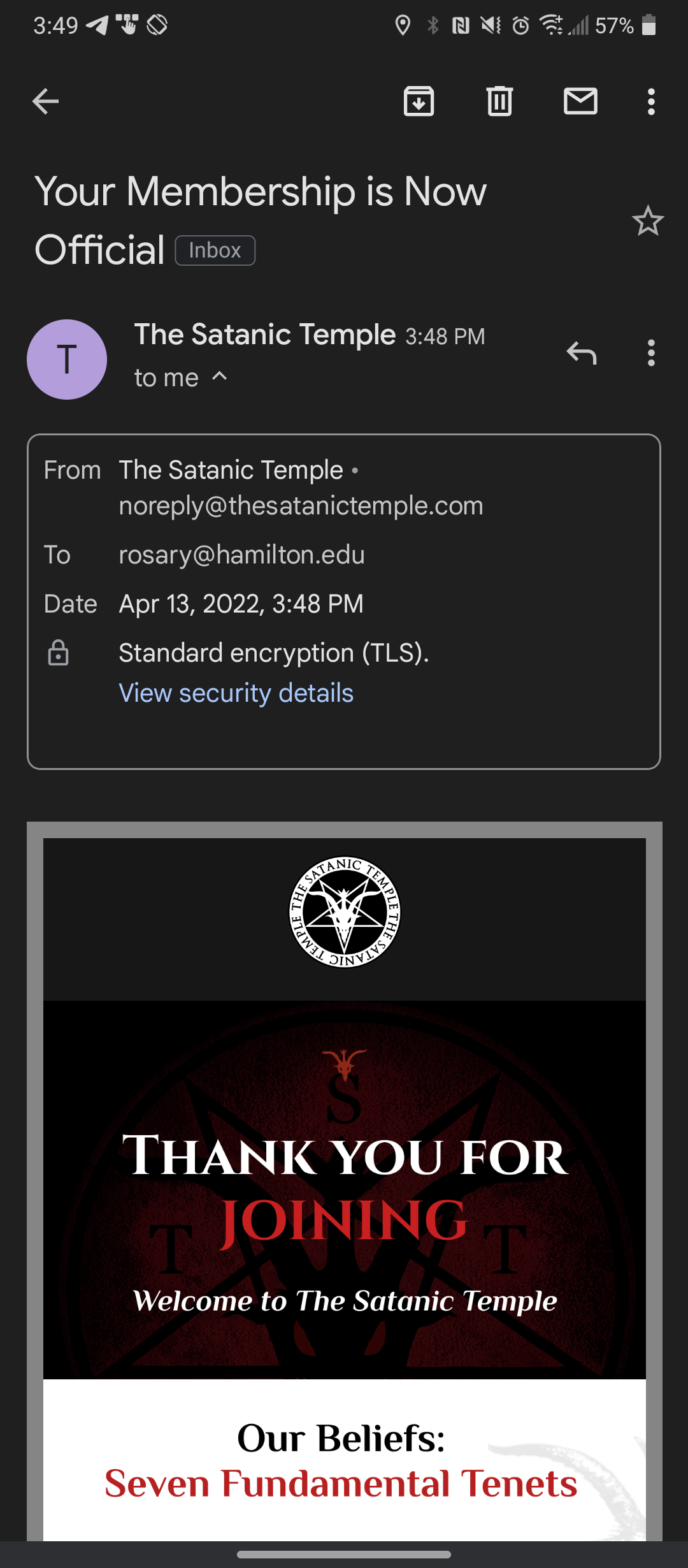
Task: Tap the Inbox label chip
Action: [215, 250]
